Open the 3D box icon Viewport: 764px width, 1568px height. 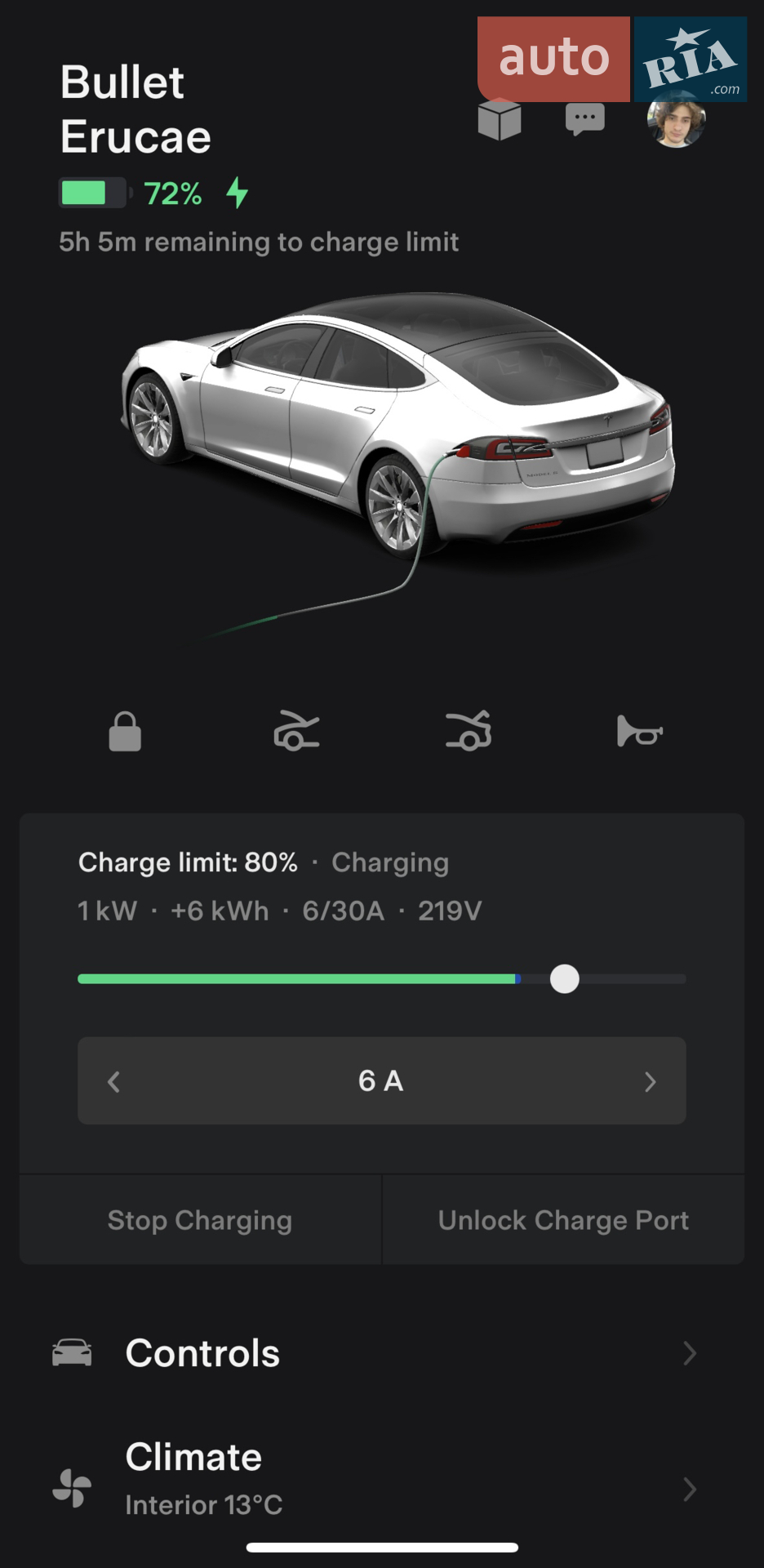(500, 120)
